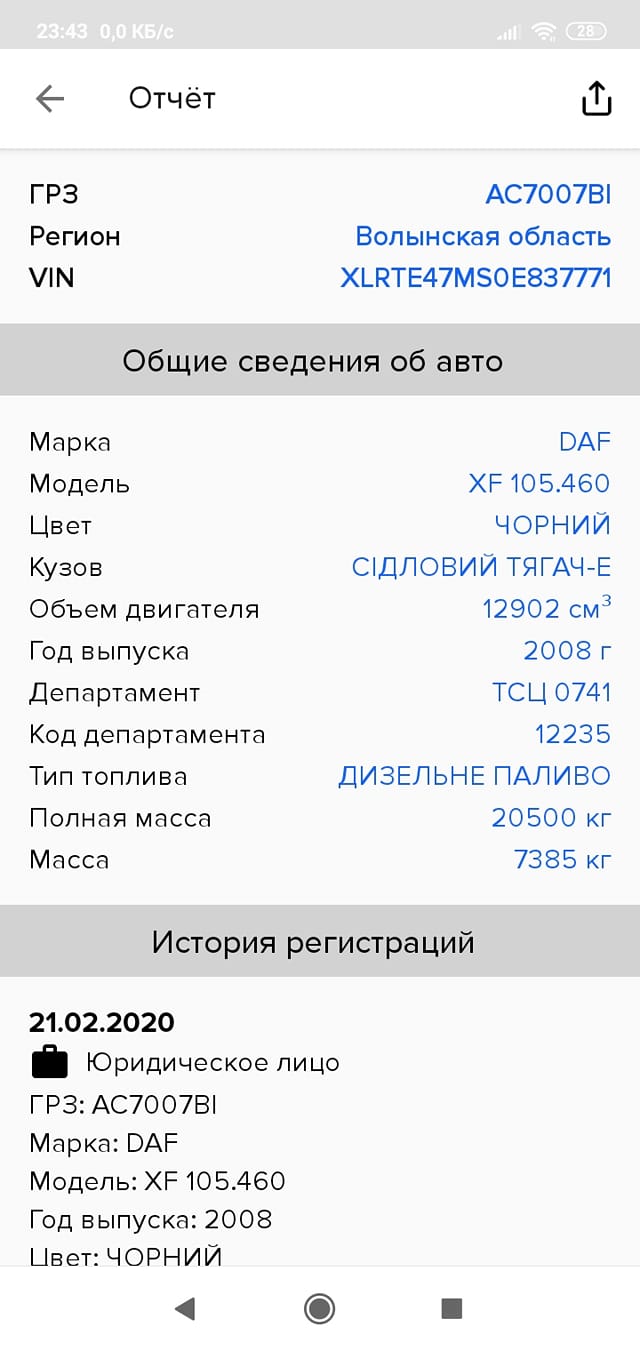640x1351 pixels.
Task: Open the recent apps view
Action: pos(452,1308)
